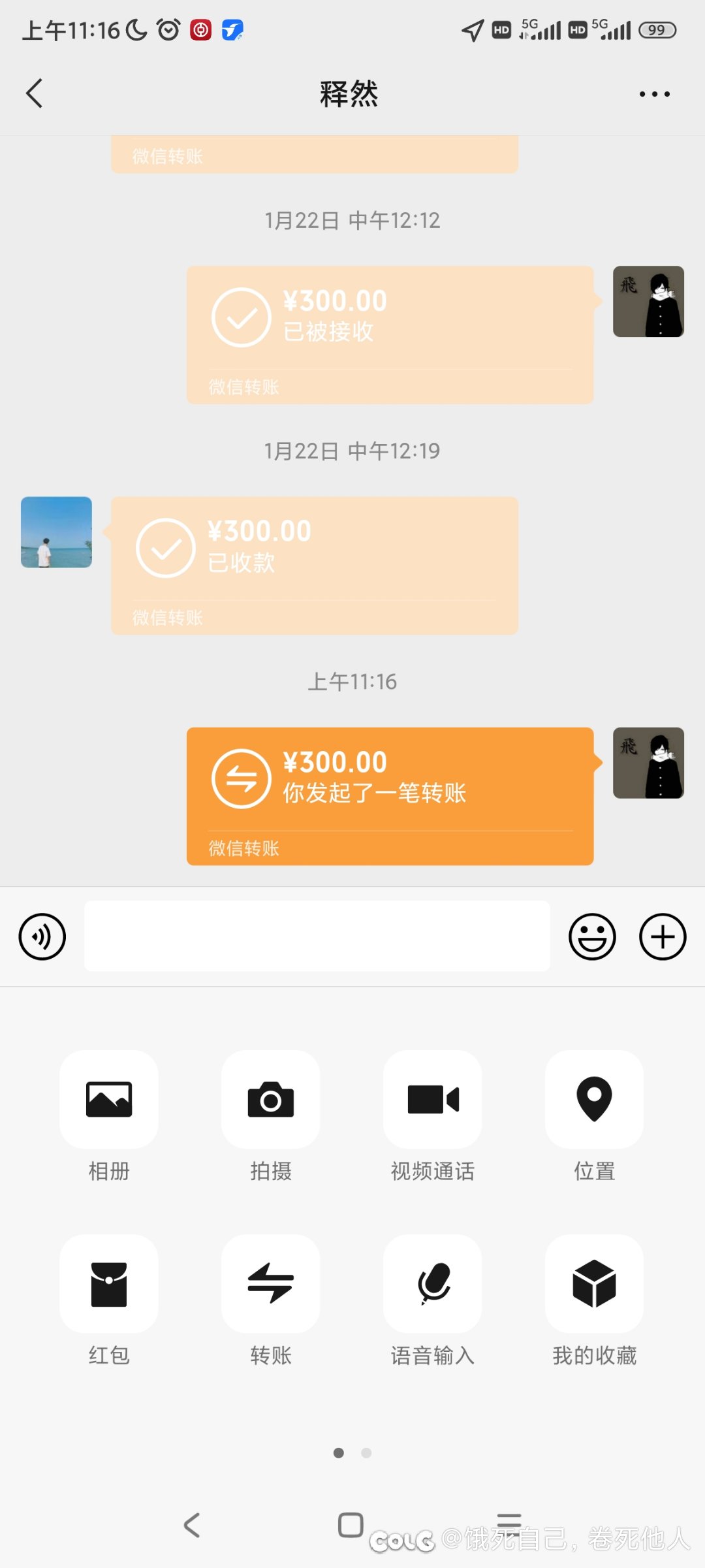Send a 红包 red packet

pyautogui.click(x=109, y=1284)
